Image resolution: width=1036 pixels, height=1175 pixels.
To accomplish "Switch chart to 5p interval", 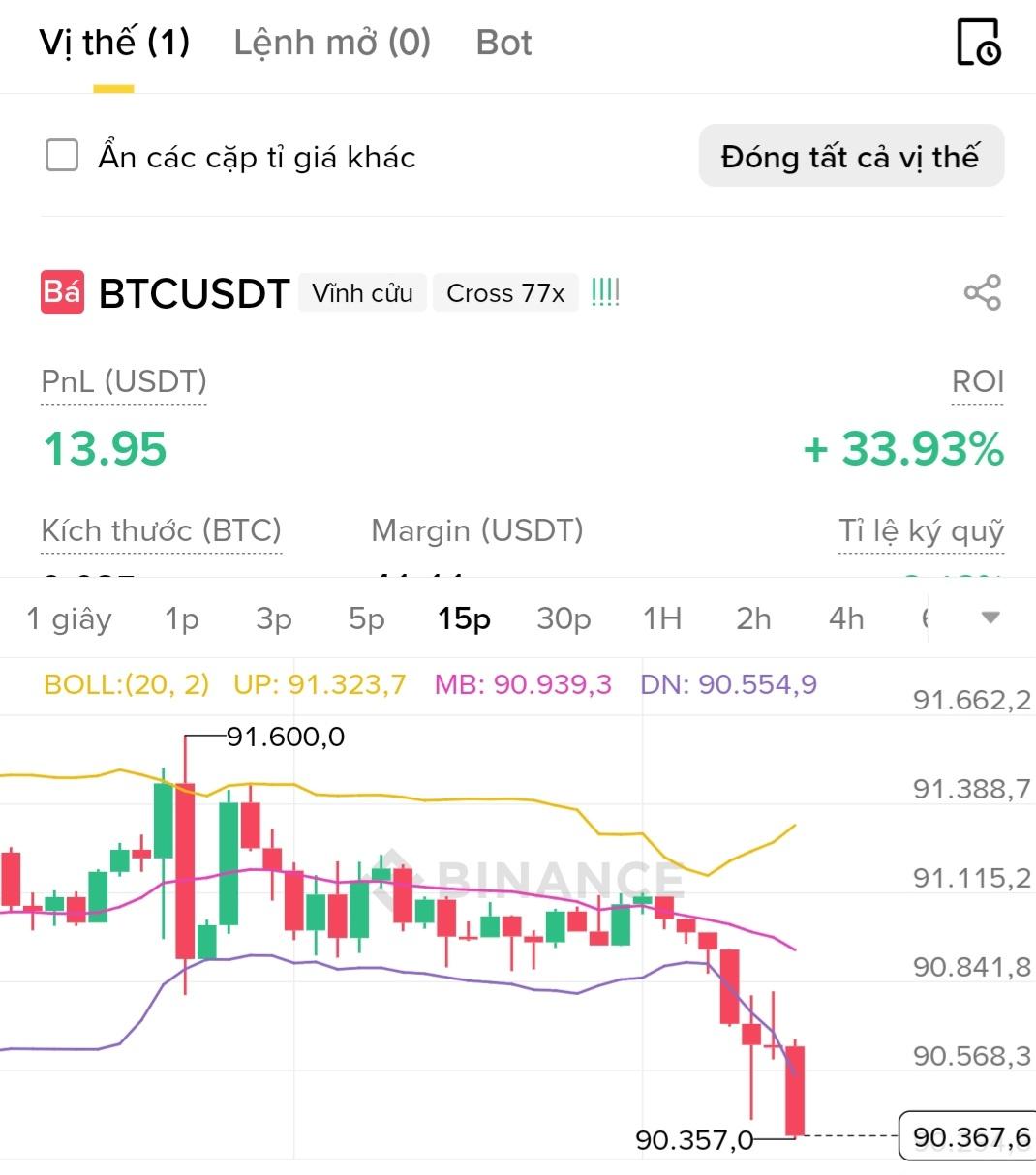I will (367, 618).
